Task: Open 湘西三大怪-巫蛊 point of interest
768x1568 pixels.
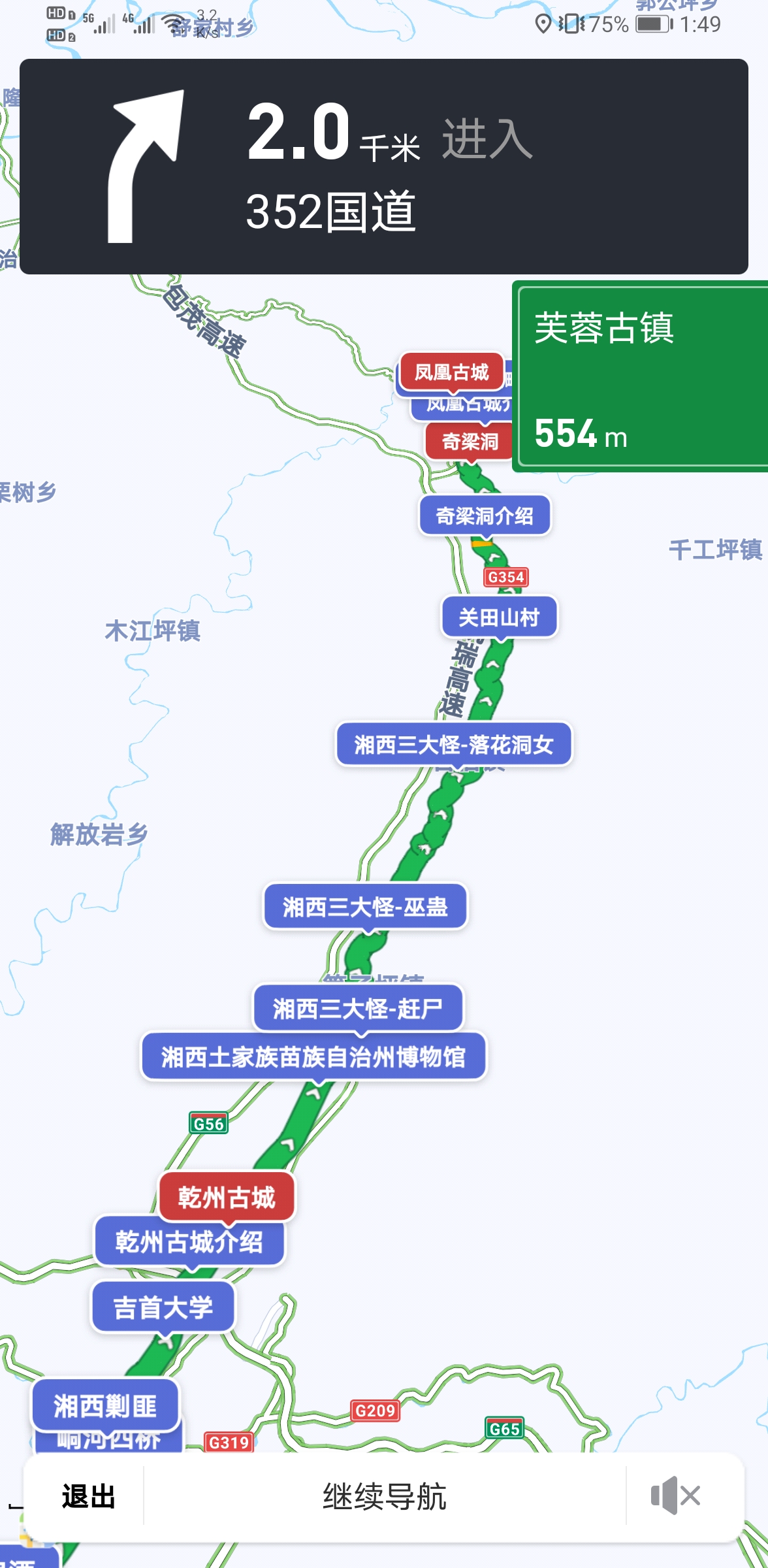Action: [x=364, y=906]
